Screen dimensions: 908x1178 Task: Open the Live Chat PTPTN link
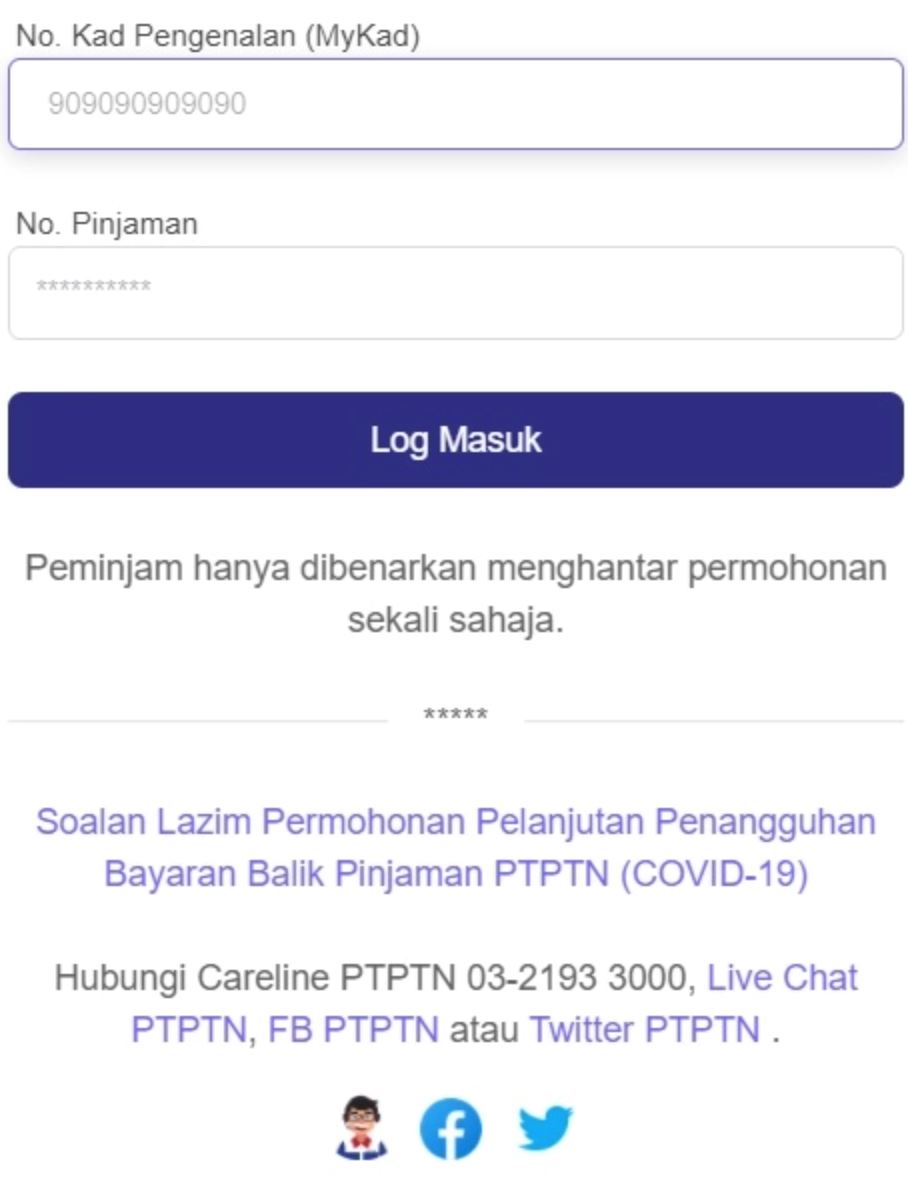click(784, 978)
